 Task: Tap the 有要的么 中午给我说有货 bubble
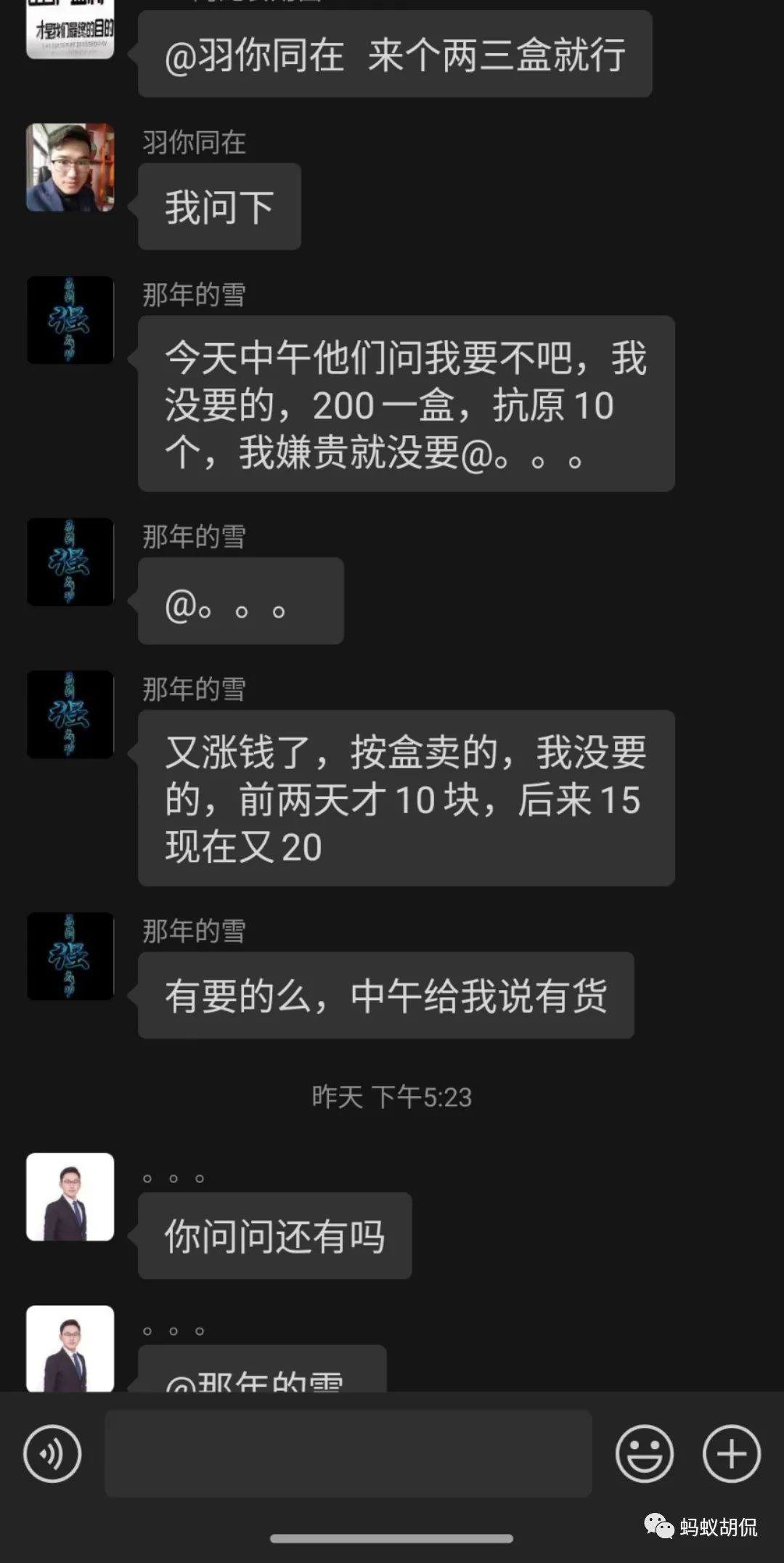385,996
